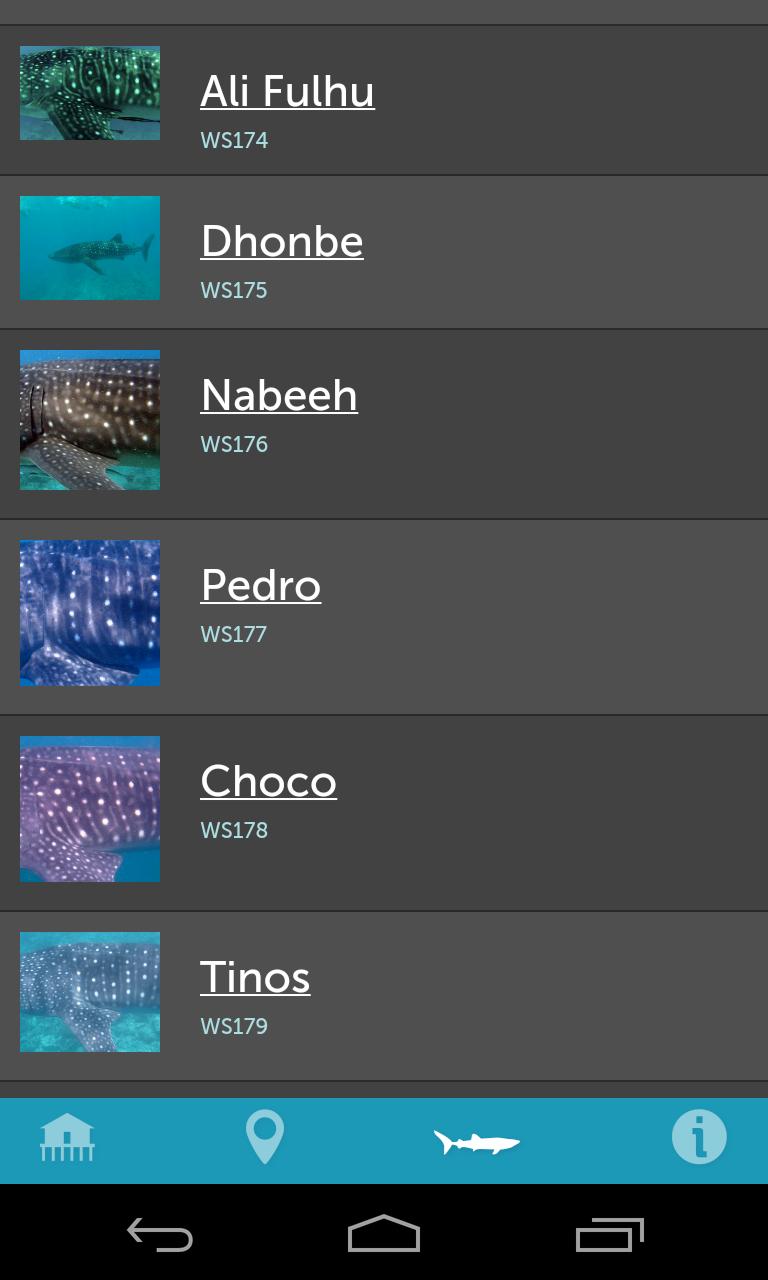Select the Choco shark entry
The width and height of the screenshot is (768, 1280).
[x=268, y=781]
